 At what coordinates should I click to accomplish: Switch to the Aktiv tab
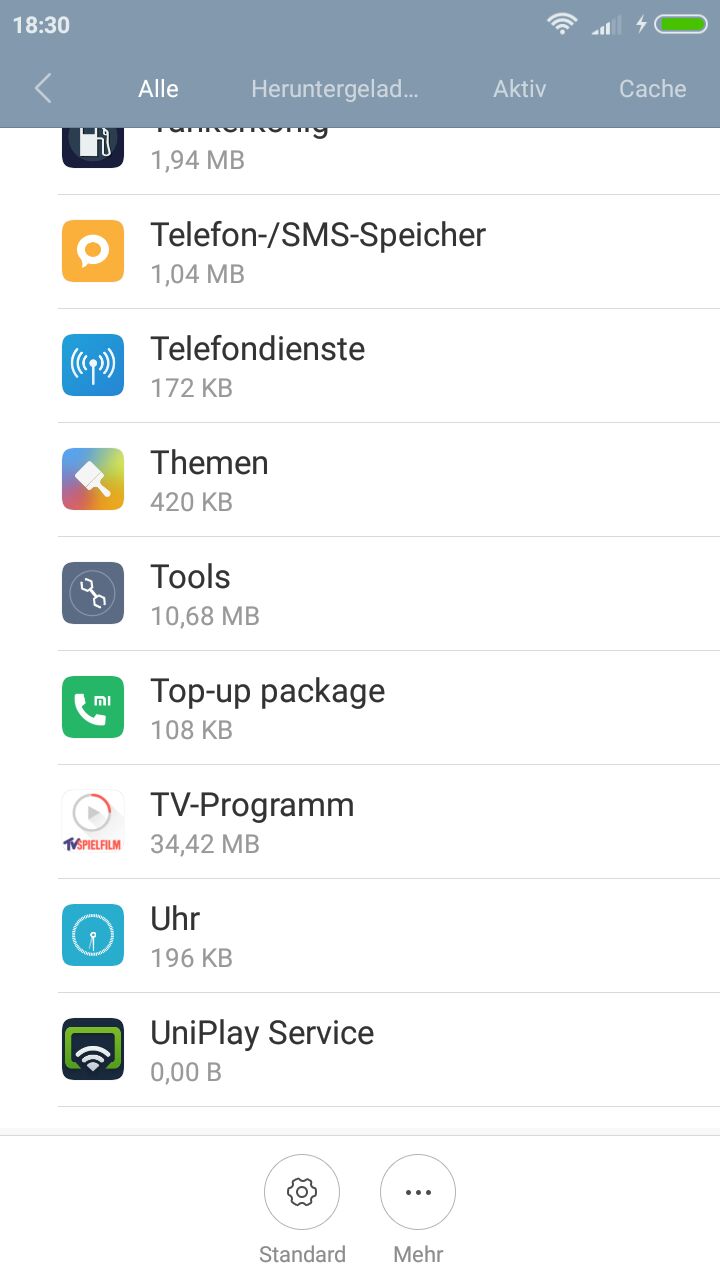point(520,89)
